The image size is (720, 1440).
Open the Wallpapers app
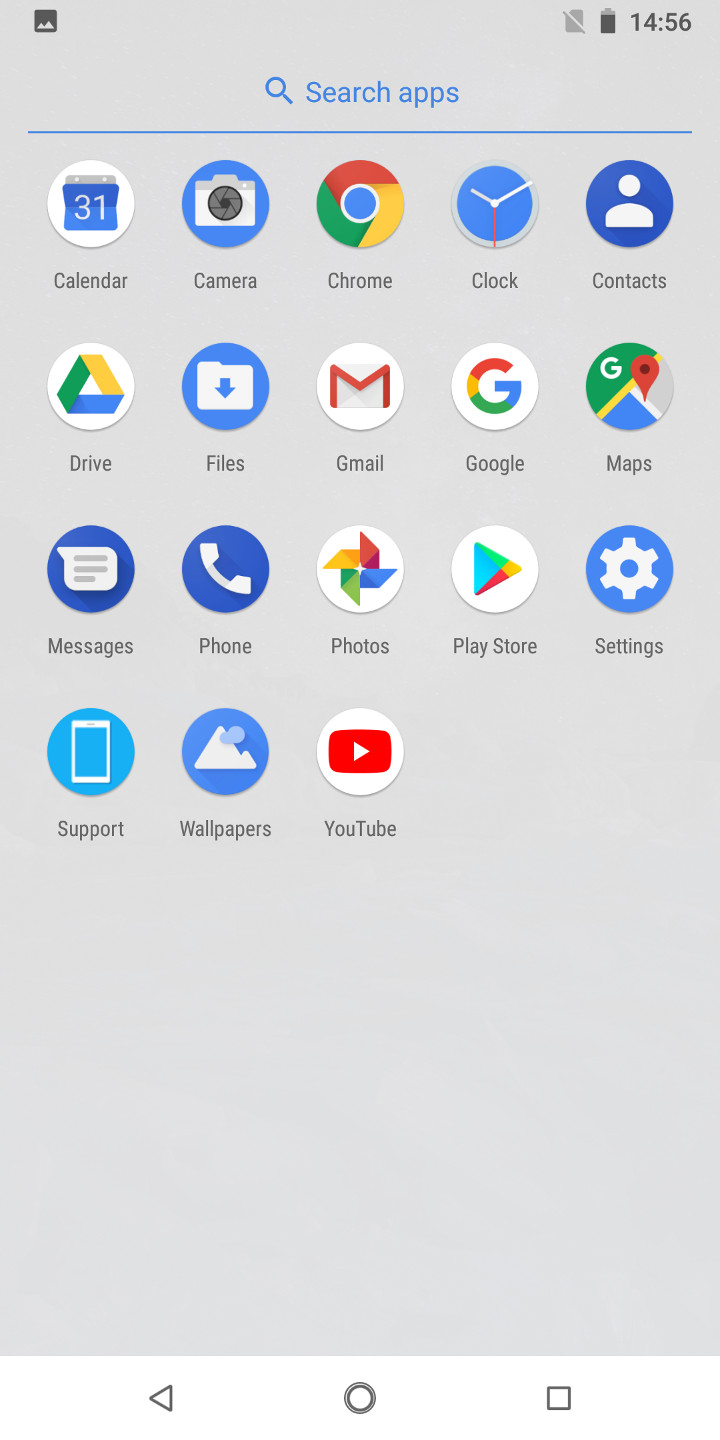click(225, 752)
